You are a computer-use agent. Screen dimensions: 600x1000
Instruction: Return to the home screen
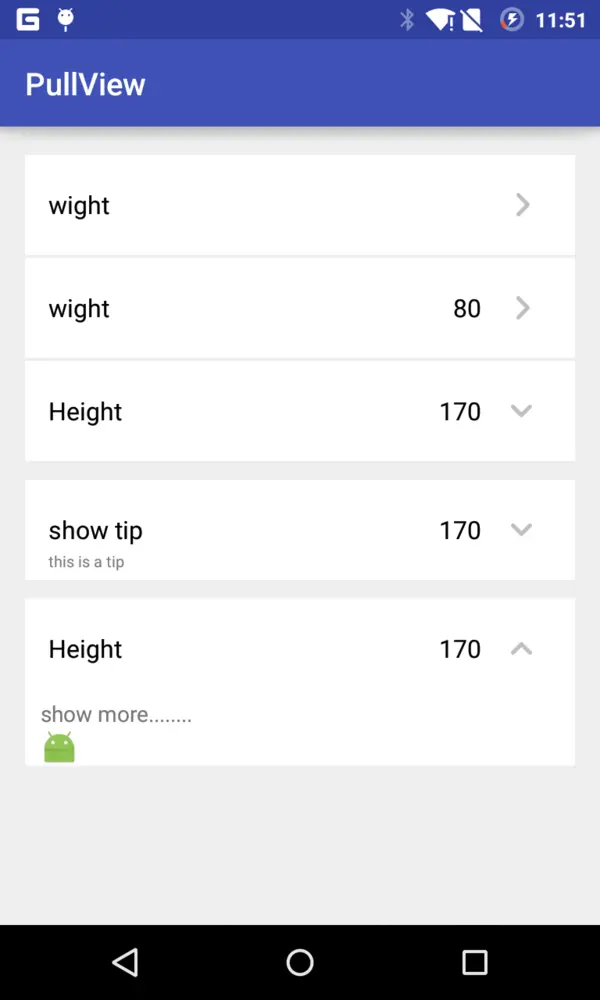tap(300, 962)
